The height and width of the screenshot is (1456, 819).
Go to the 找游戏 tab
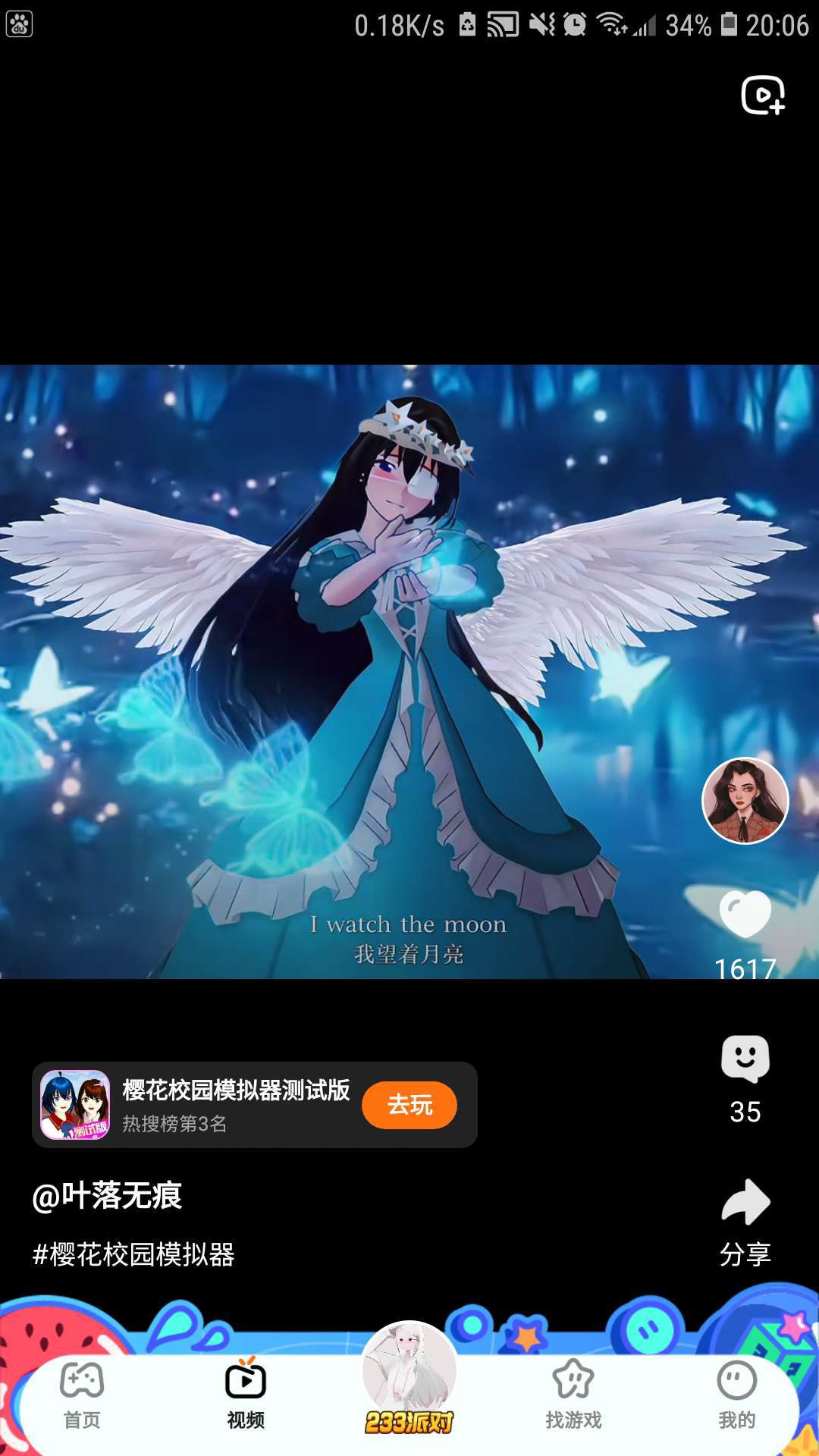(x=573, y=1395)
